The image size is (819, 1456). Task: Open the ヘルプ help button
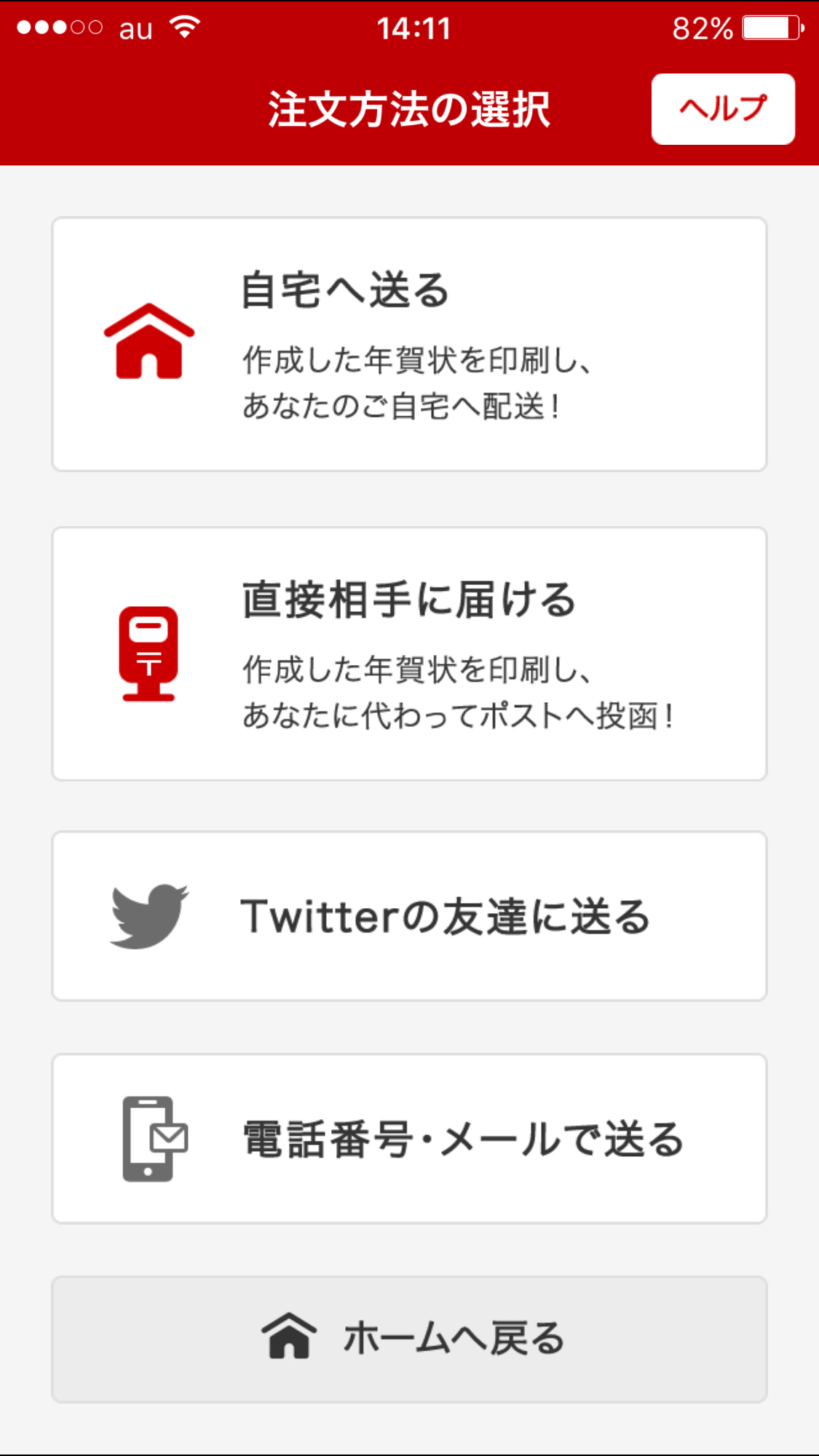pos(722,109)
